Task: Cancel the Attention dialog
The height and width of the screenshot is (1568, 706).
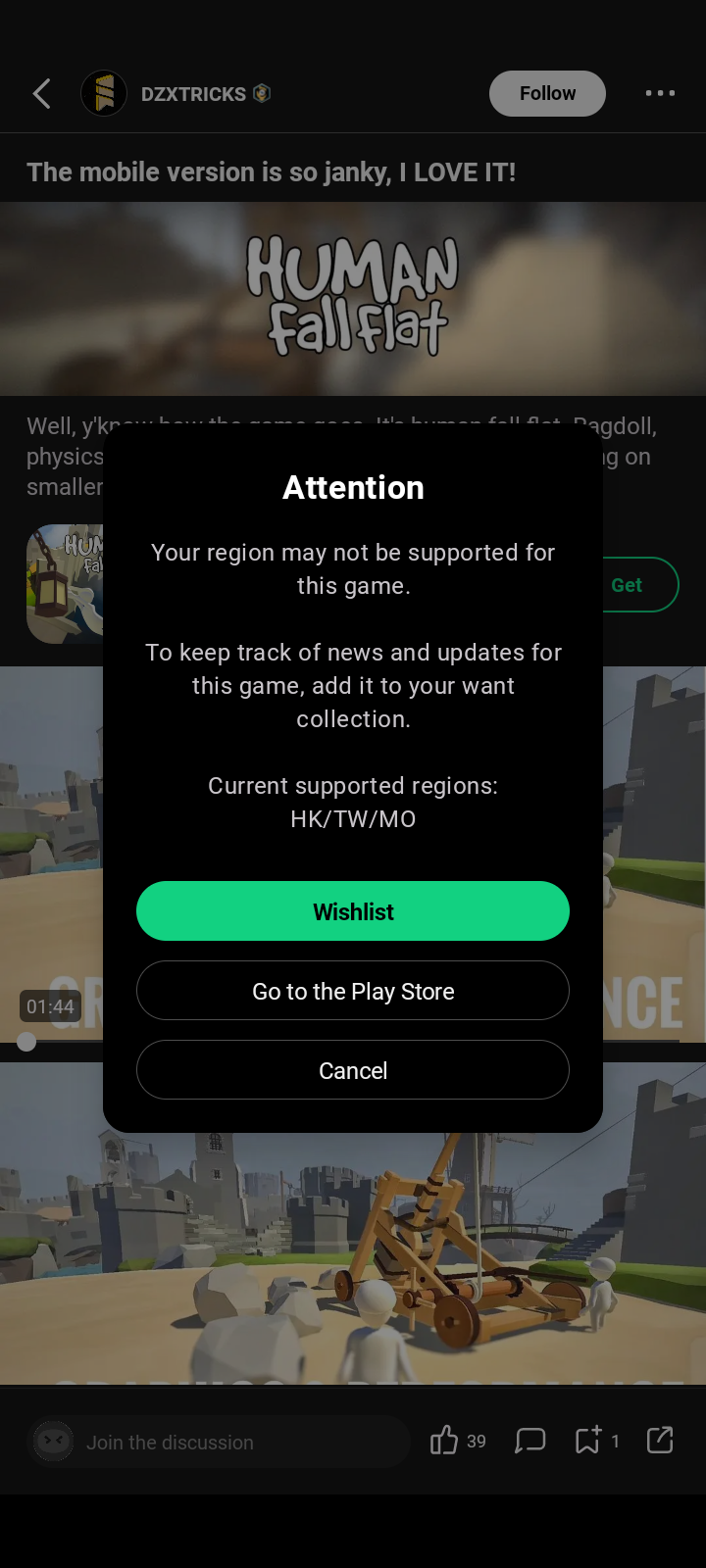Action: pyautogui.click(x=353, y=1070)
